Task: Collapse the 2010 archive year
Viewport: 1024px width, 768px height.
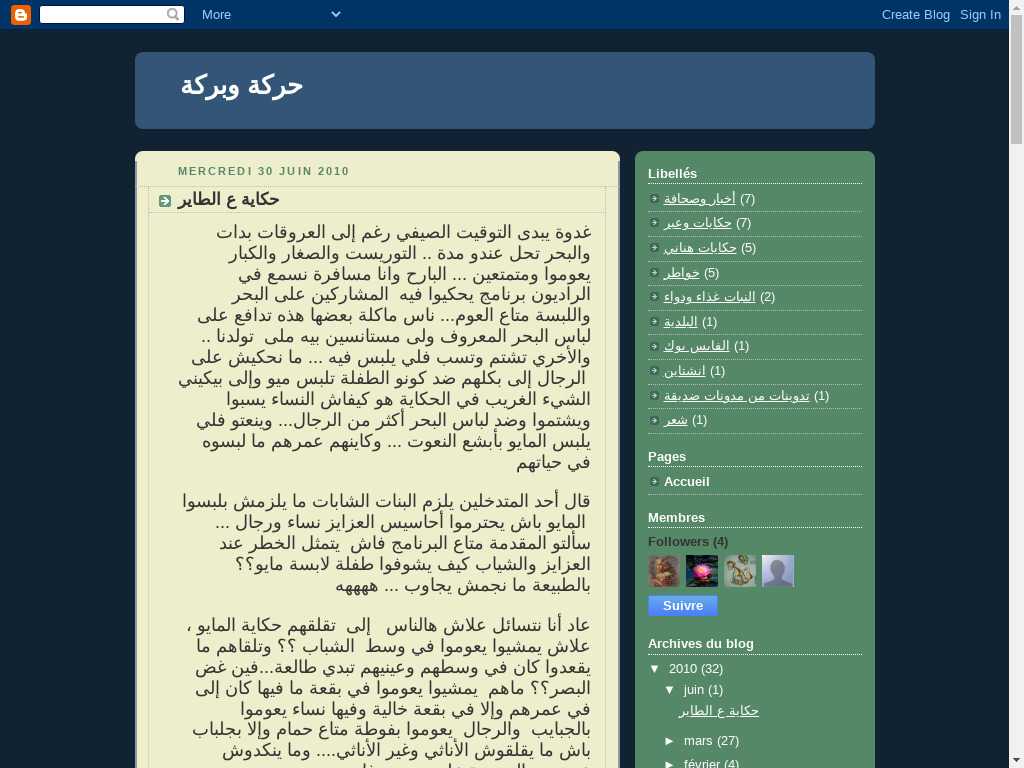Action: tap(655, 669)
